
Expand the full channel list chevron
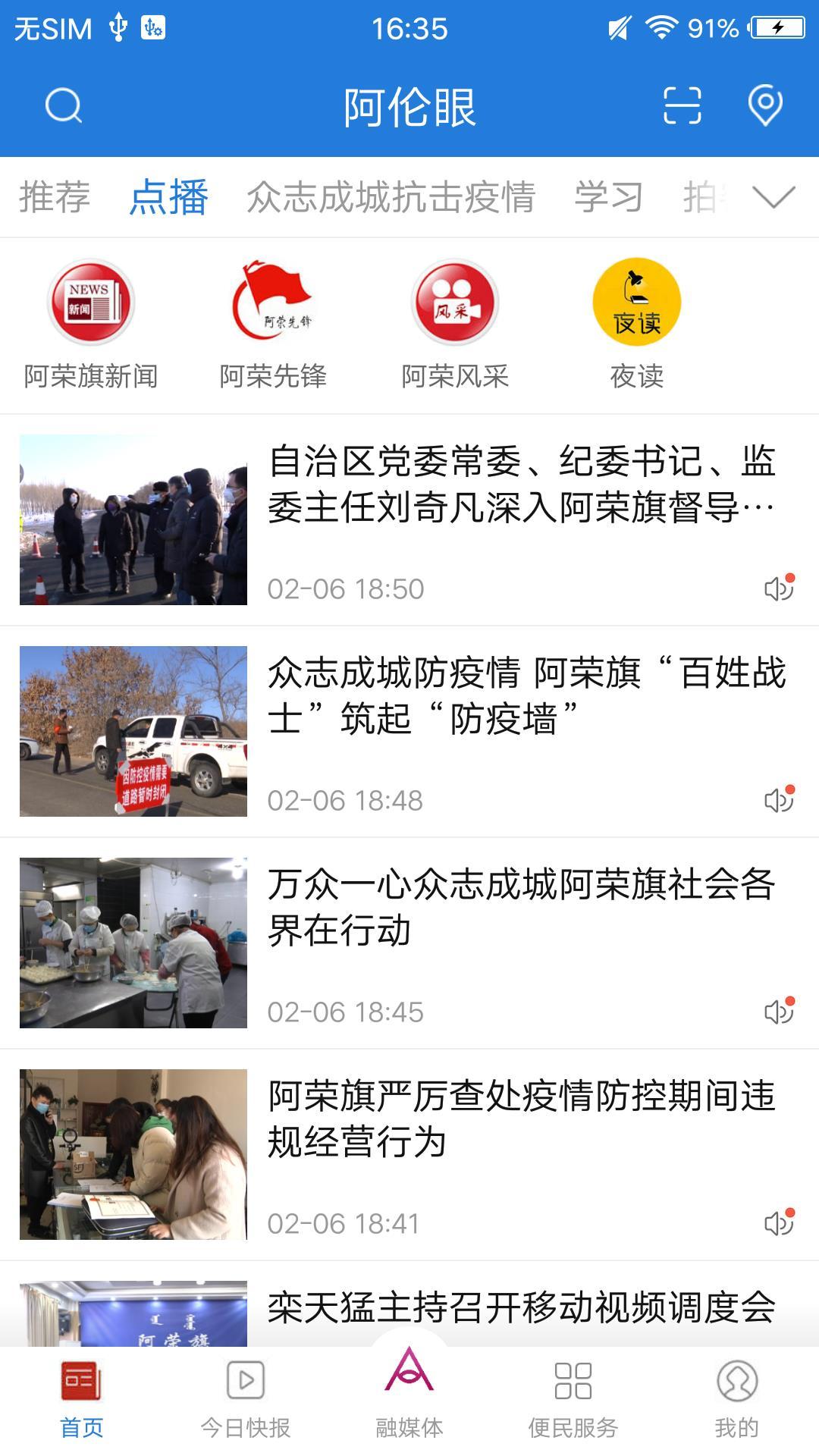click(771, 199)
